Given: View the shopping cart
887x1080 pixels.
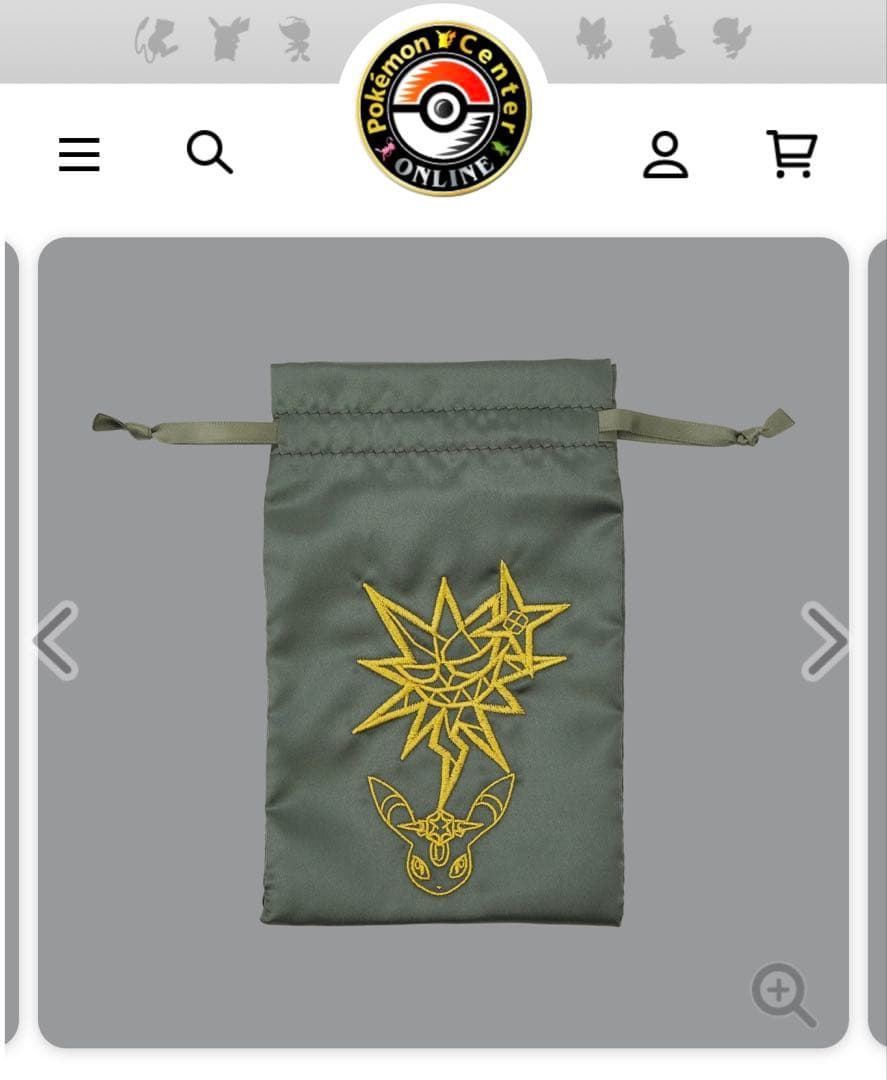Looking at the screenshot, I should pyautogui.click(x=791, y=154).
